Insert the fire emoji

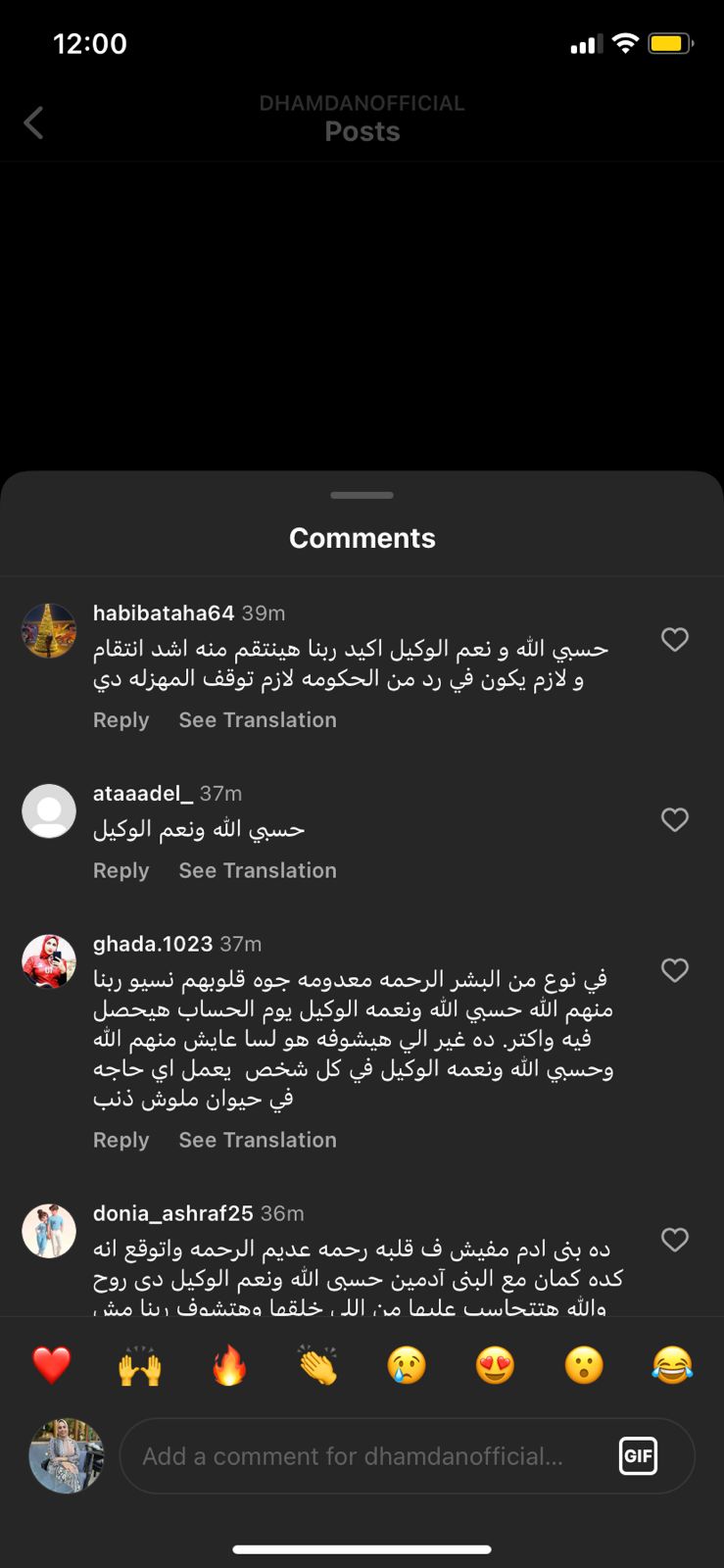229,1365
